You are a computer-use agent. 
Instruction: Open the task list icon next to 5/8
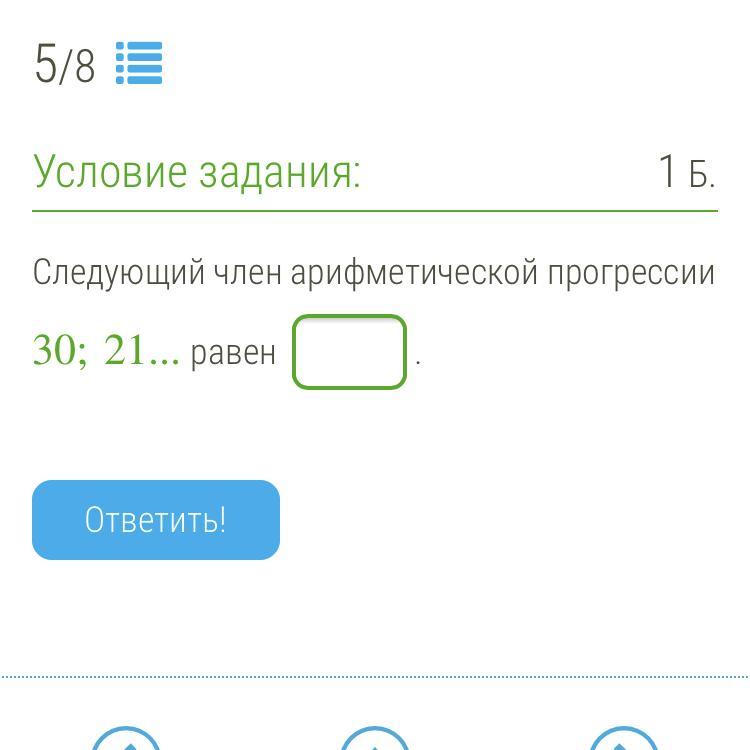click(139, 64)
